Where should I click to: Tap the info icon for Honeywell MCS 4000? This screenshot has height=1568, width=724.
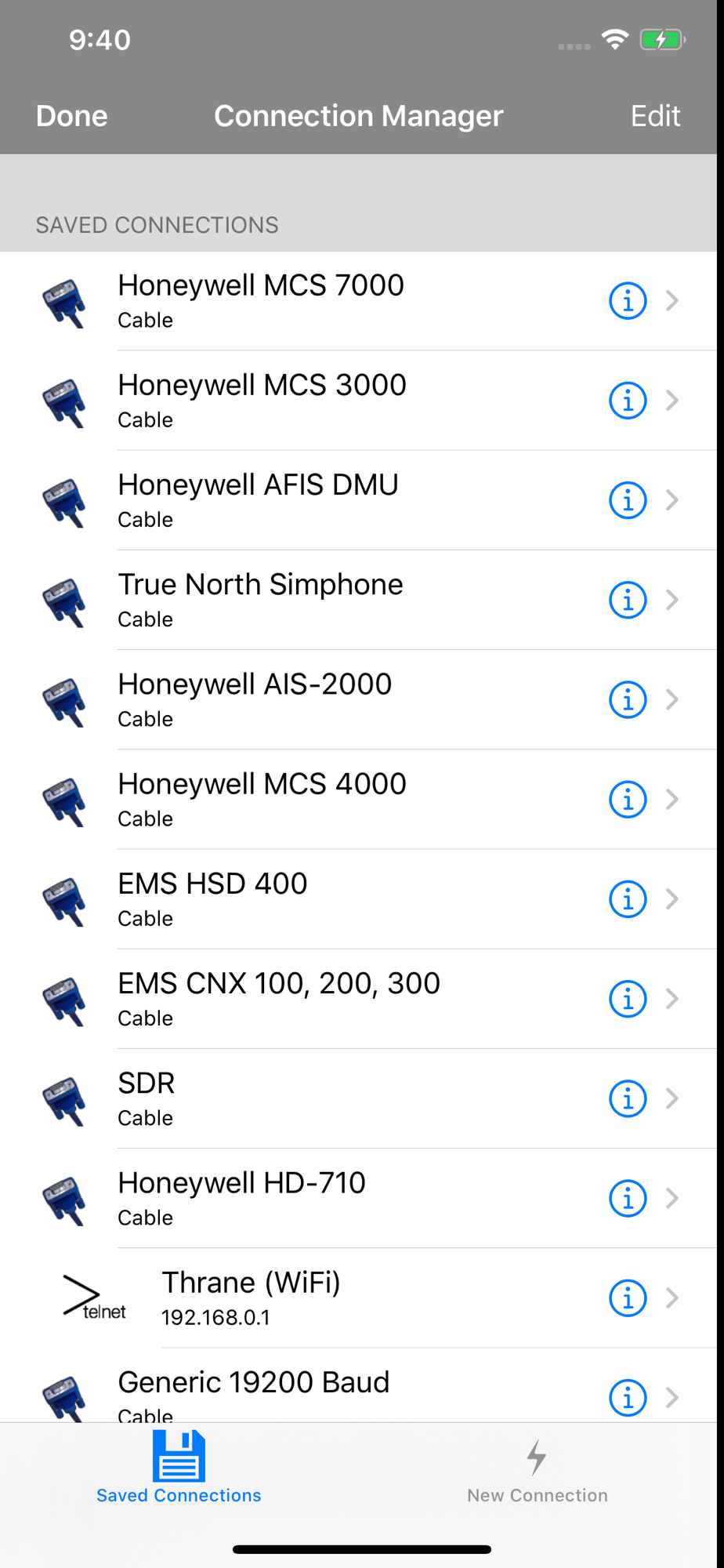(628, 800)
